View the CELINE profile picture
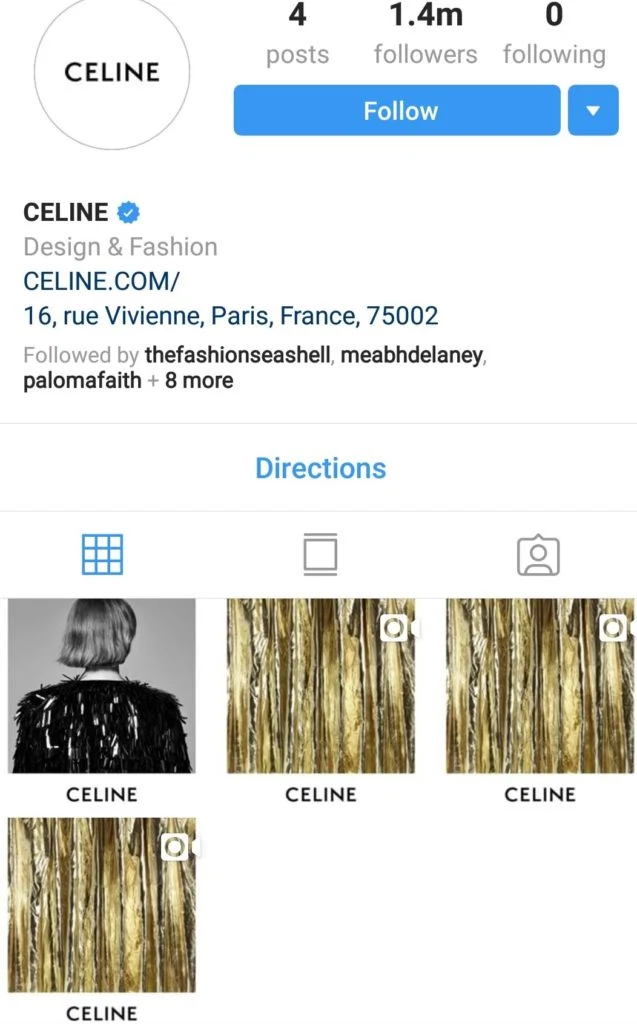 (111, 72)
